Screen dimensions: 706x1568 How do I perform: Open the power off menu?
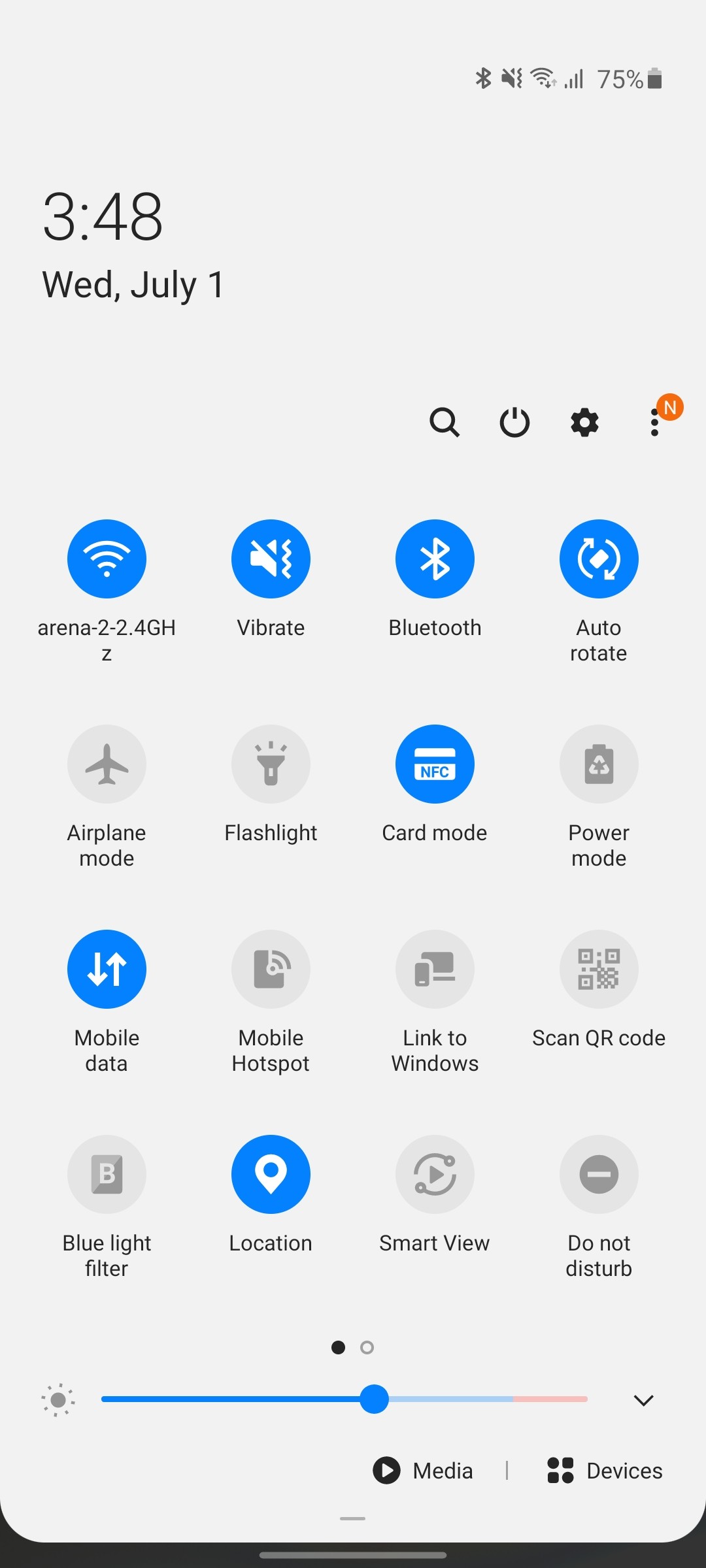514,422
